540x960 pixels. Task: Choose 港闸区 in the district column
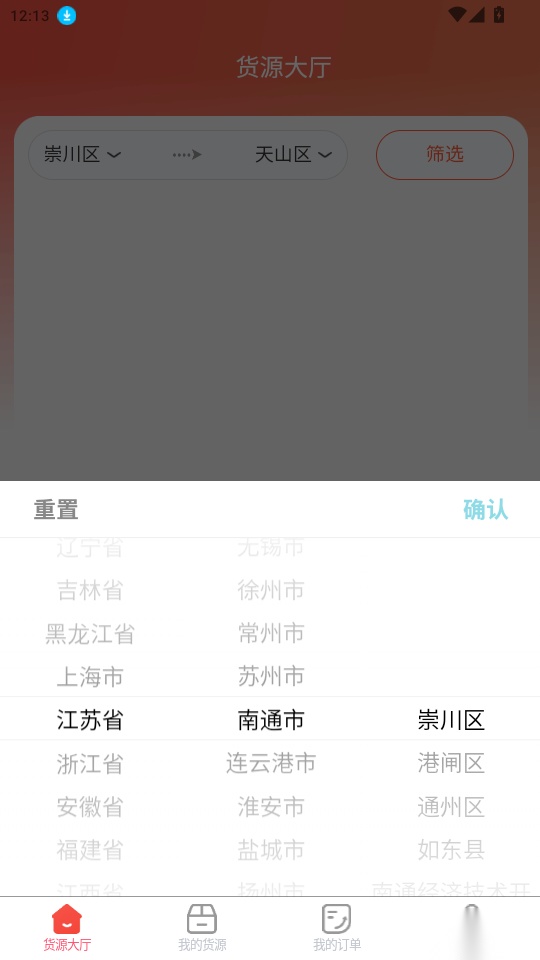coord(451,763)
